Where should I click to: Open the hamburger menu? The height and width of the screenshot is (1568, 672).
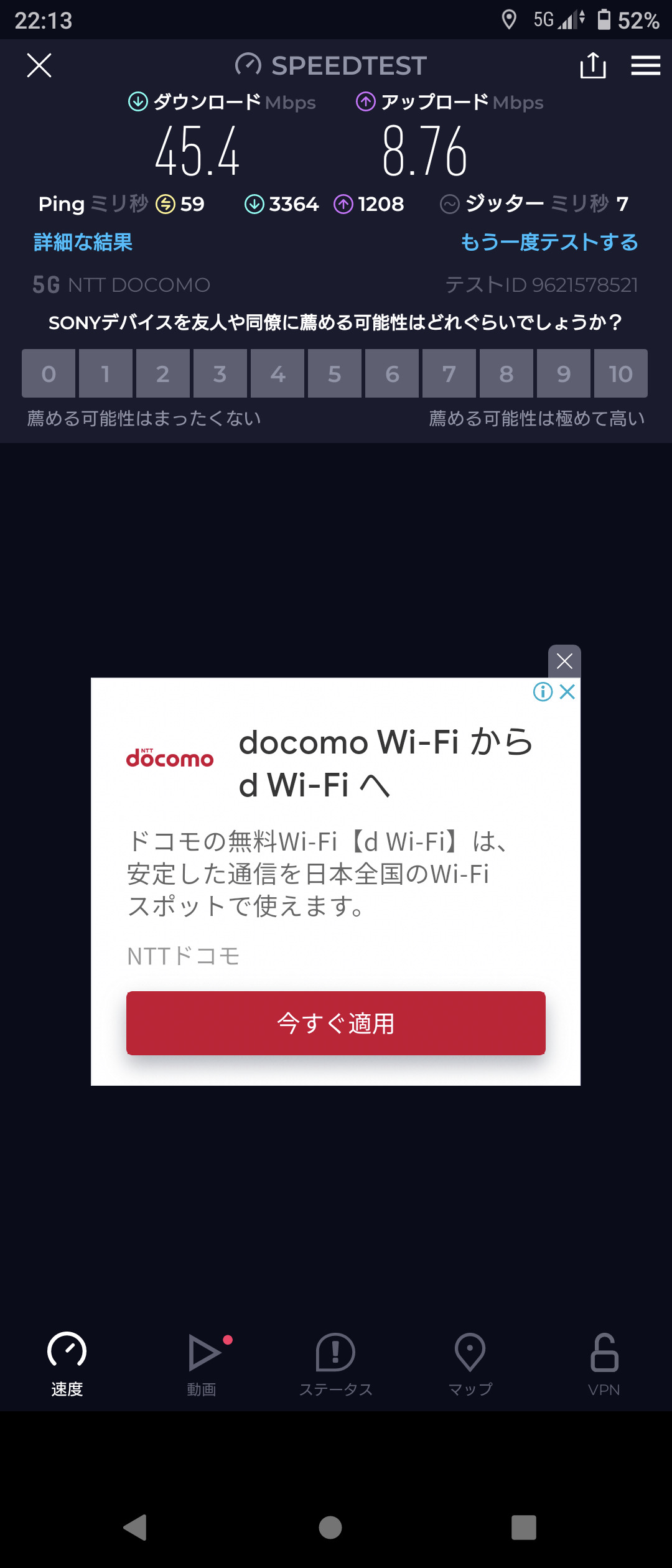pos(645,65)
